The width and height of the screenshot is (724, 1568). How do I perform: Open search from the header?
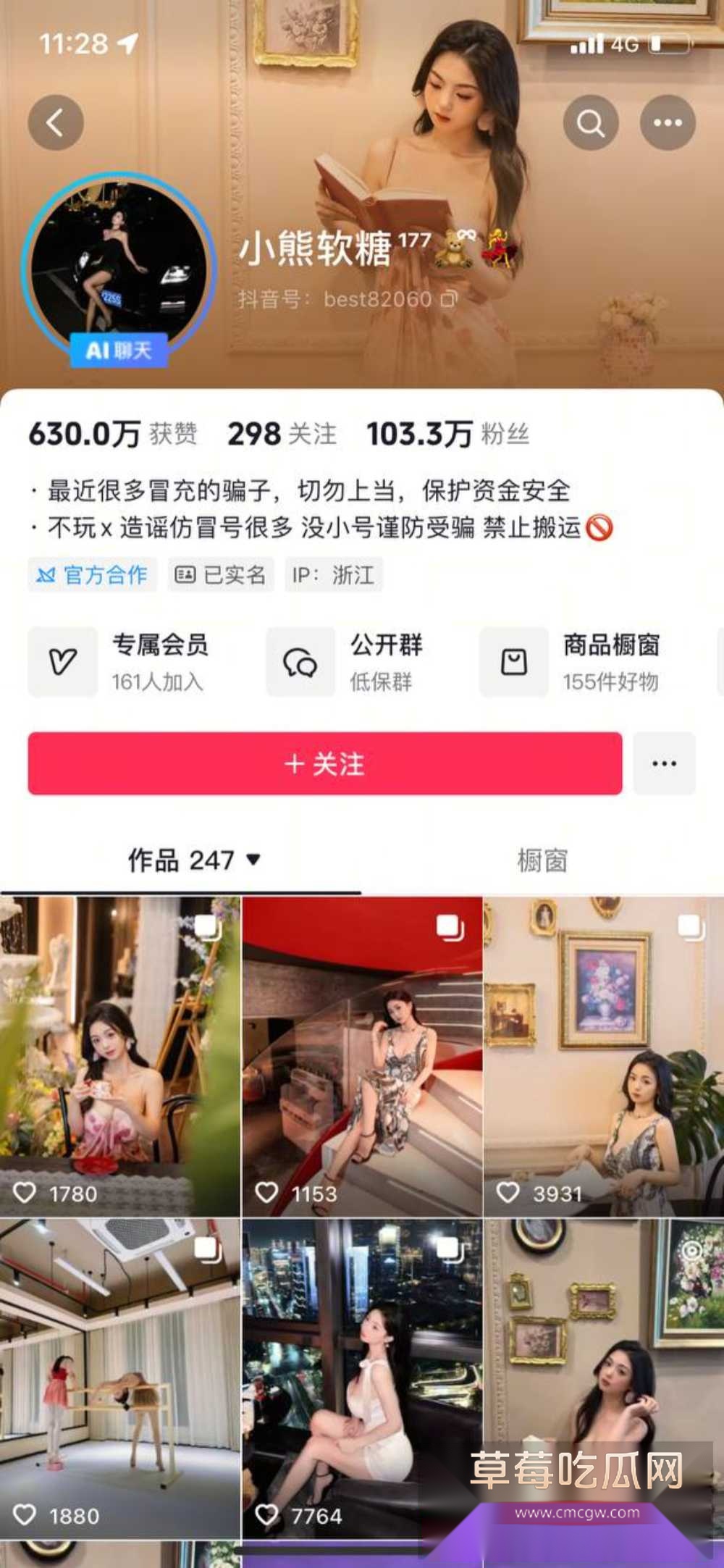(x=591, y=122)
